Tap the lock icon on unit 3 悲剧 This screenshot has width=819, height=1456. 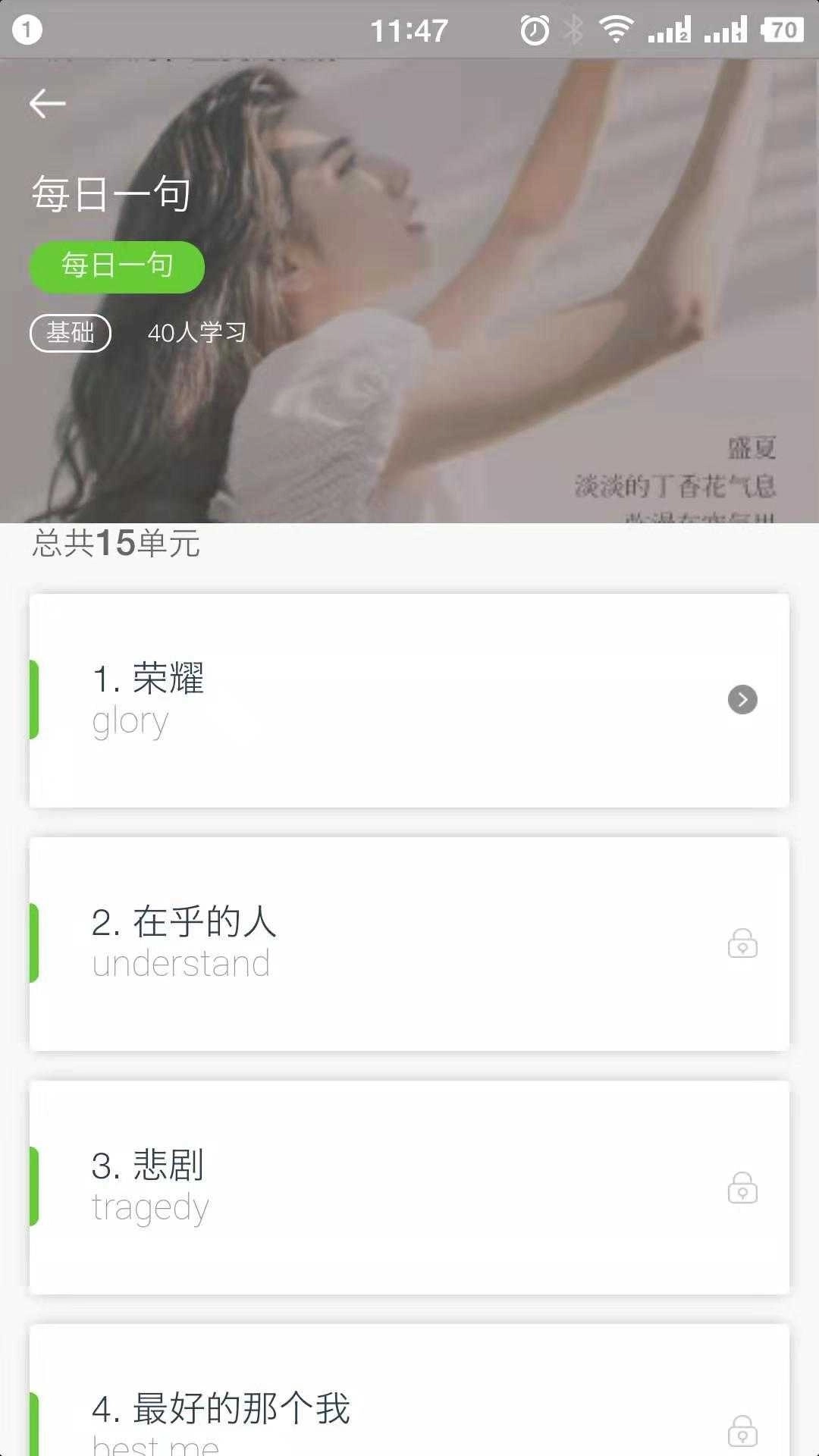click(x=742, y=1186)
